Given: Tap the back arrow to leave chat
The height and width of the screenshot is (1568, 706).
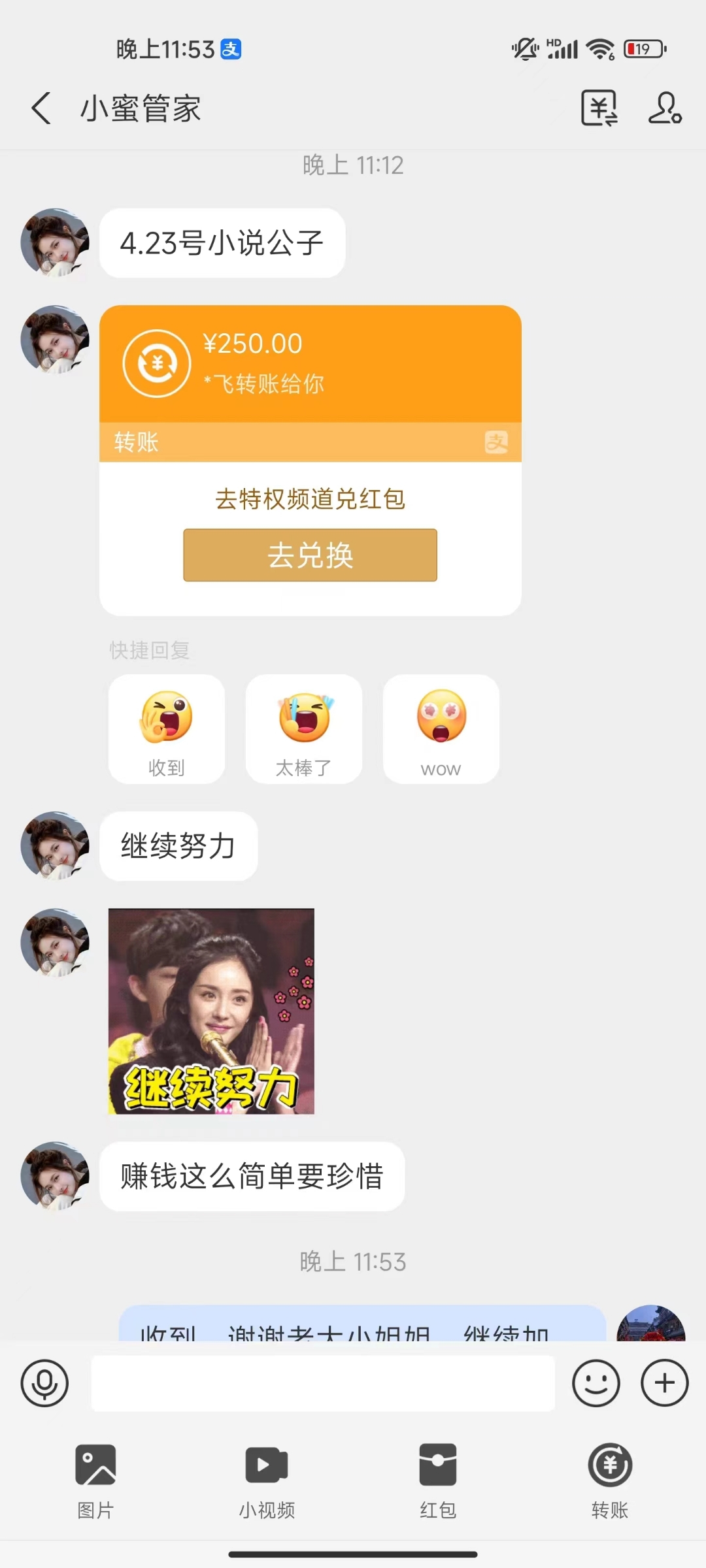Looking at the screenshot, I should [x=41, y=108].
